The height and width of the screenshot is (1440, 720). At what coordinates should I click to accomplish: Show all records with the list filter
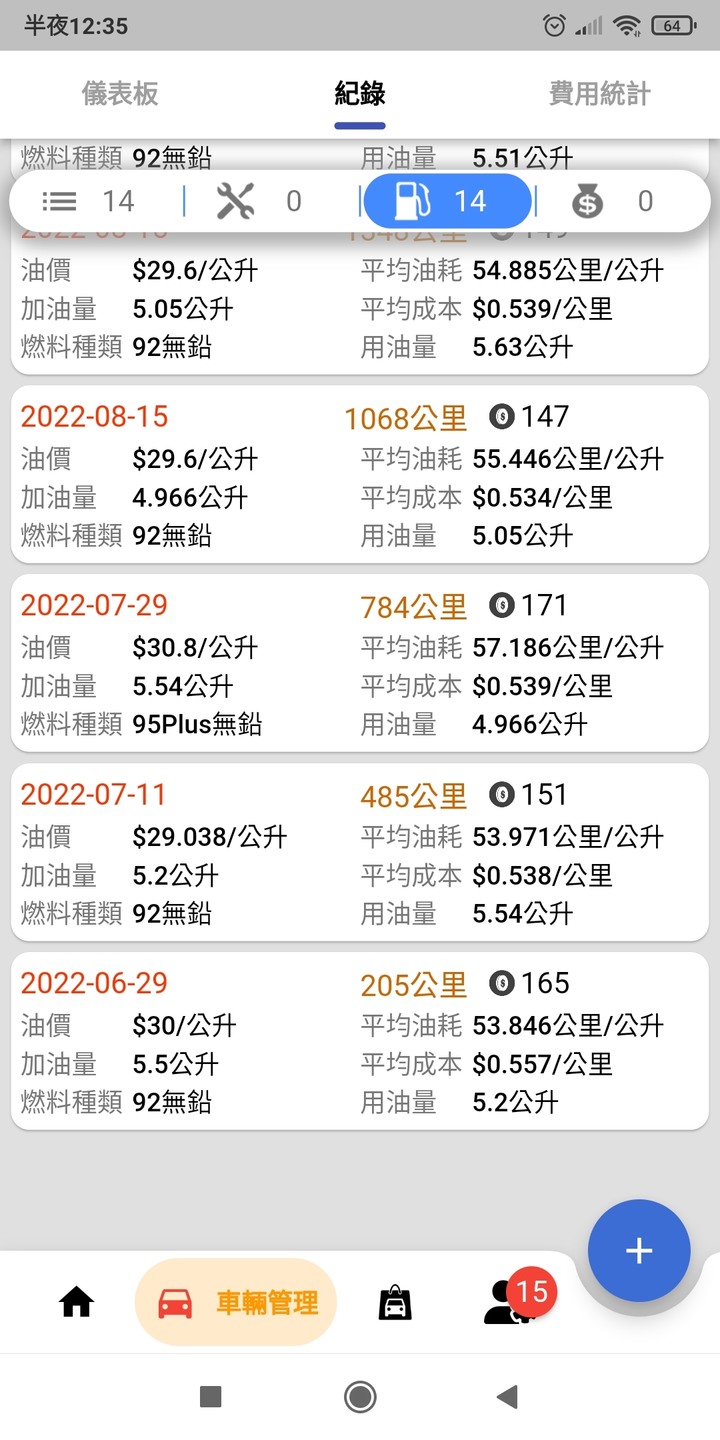coord(88,201)
